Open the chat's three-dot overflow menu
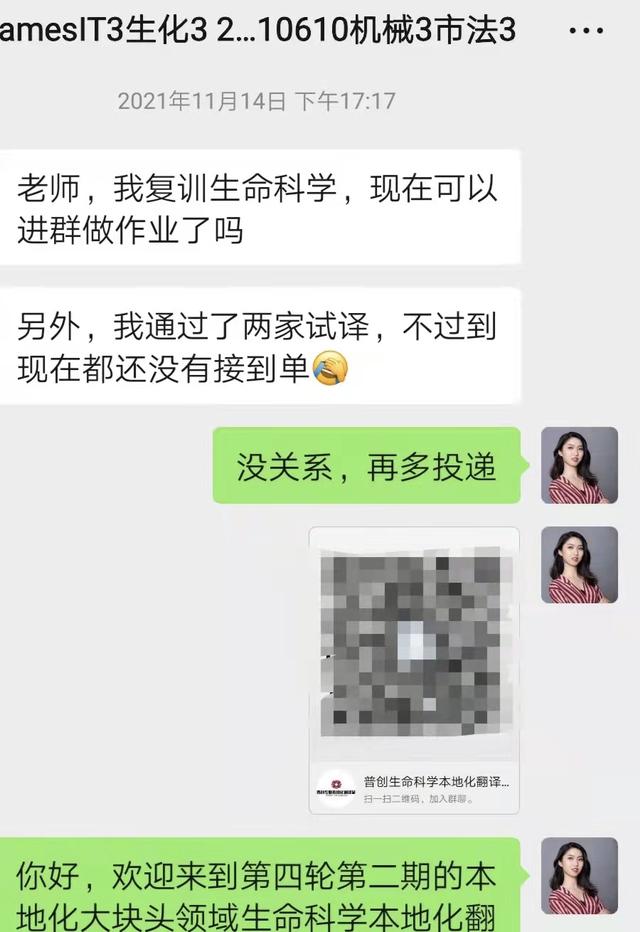Image resolution: width=640 pixels, height=932 pixels. pyautogui.click(x=586, y=31)
